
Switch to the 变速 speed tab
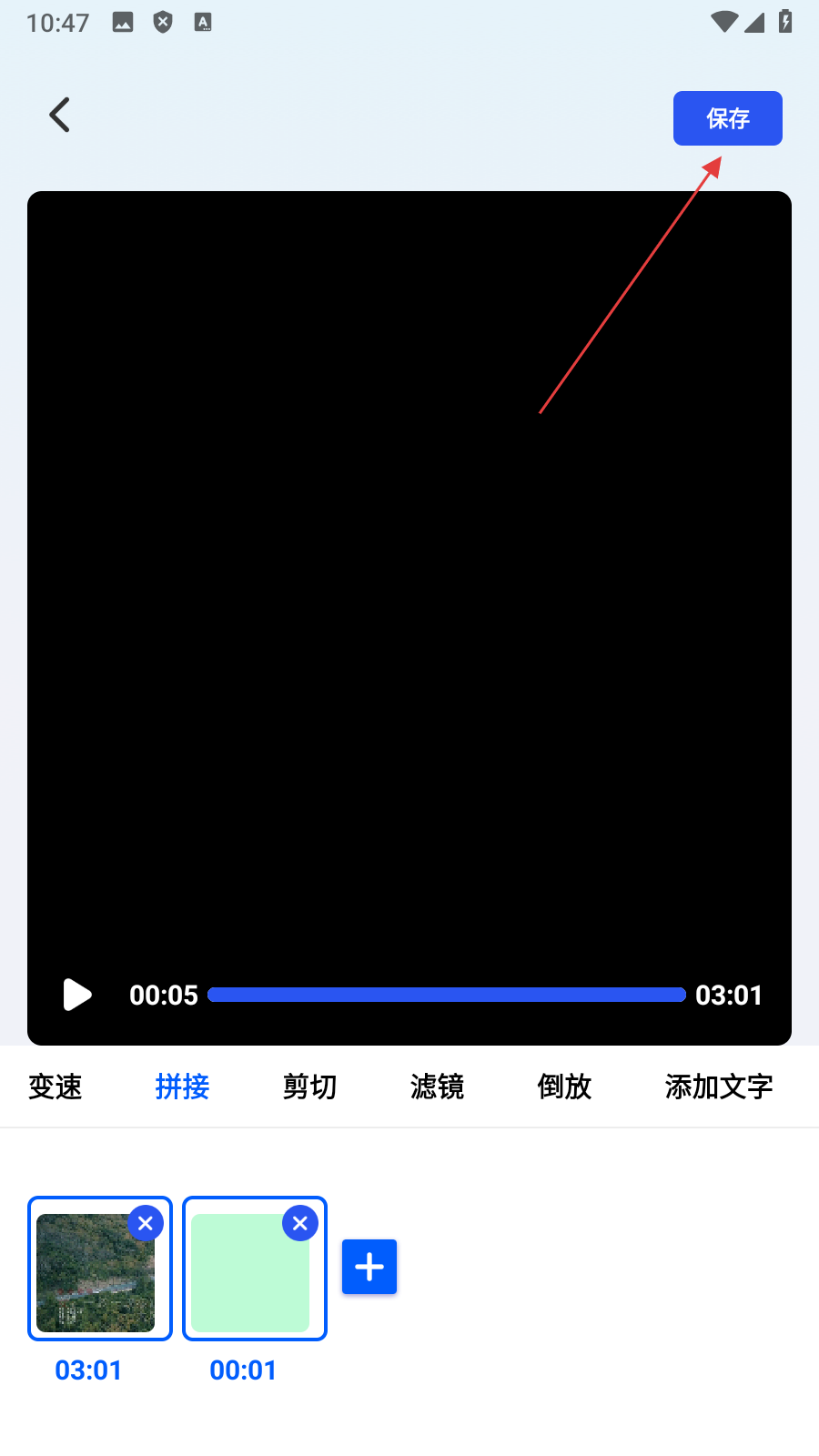click(56, 1087)
